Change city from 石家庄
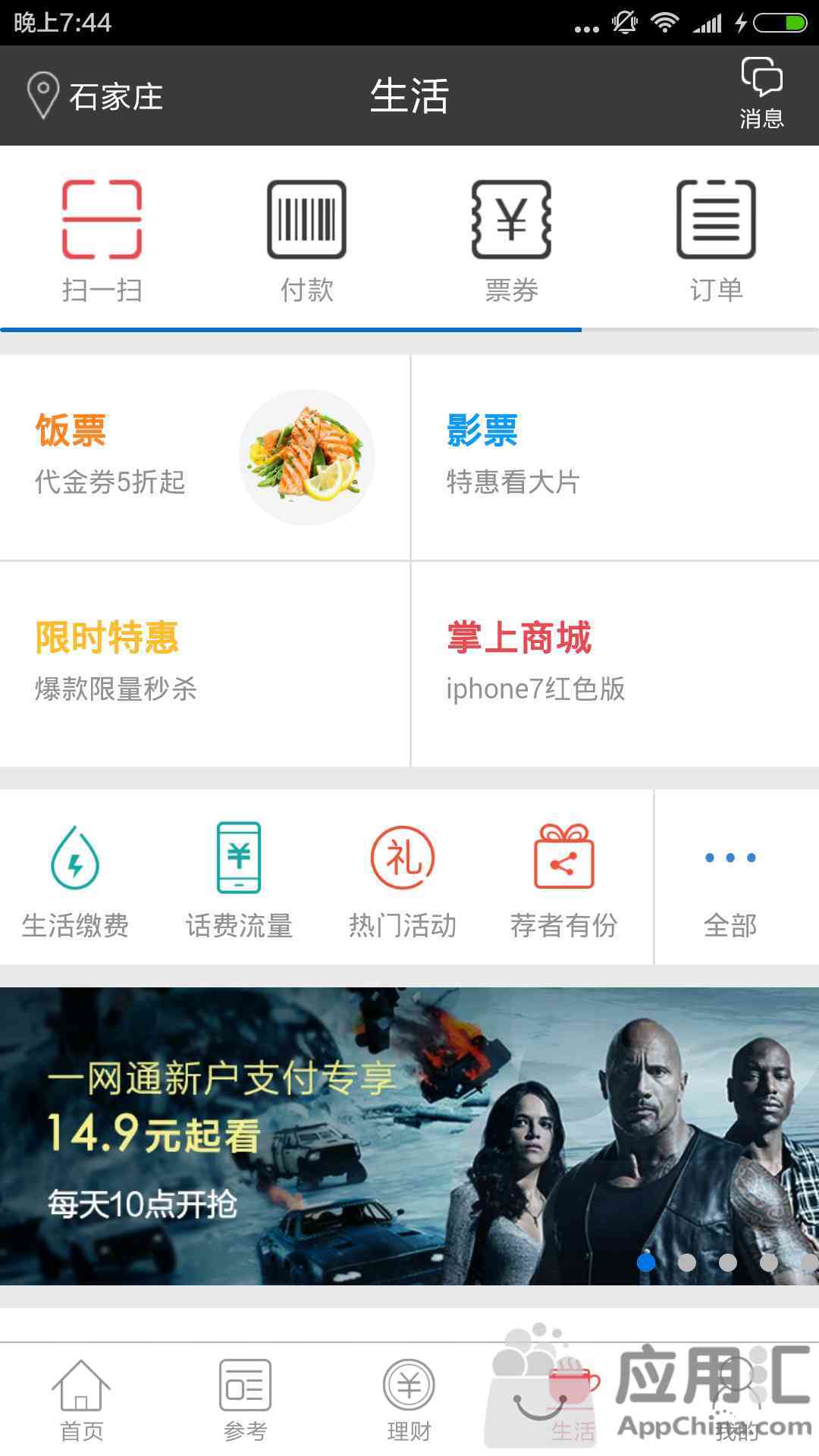This screenshot has width=819, height=1456. click(95, 96)
